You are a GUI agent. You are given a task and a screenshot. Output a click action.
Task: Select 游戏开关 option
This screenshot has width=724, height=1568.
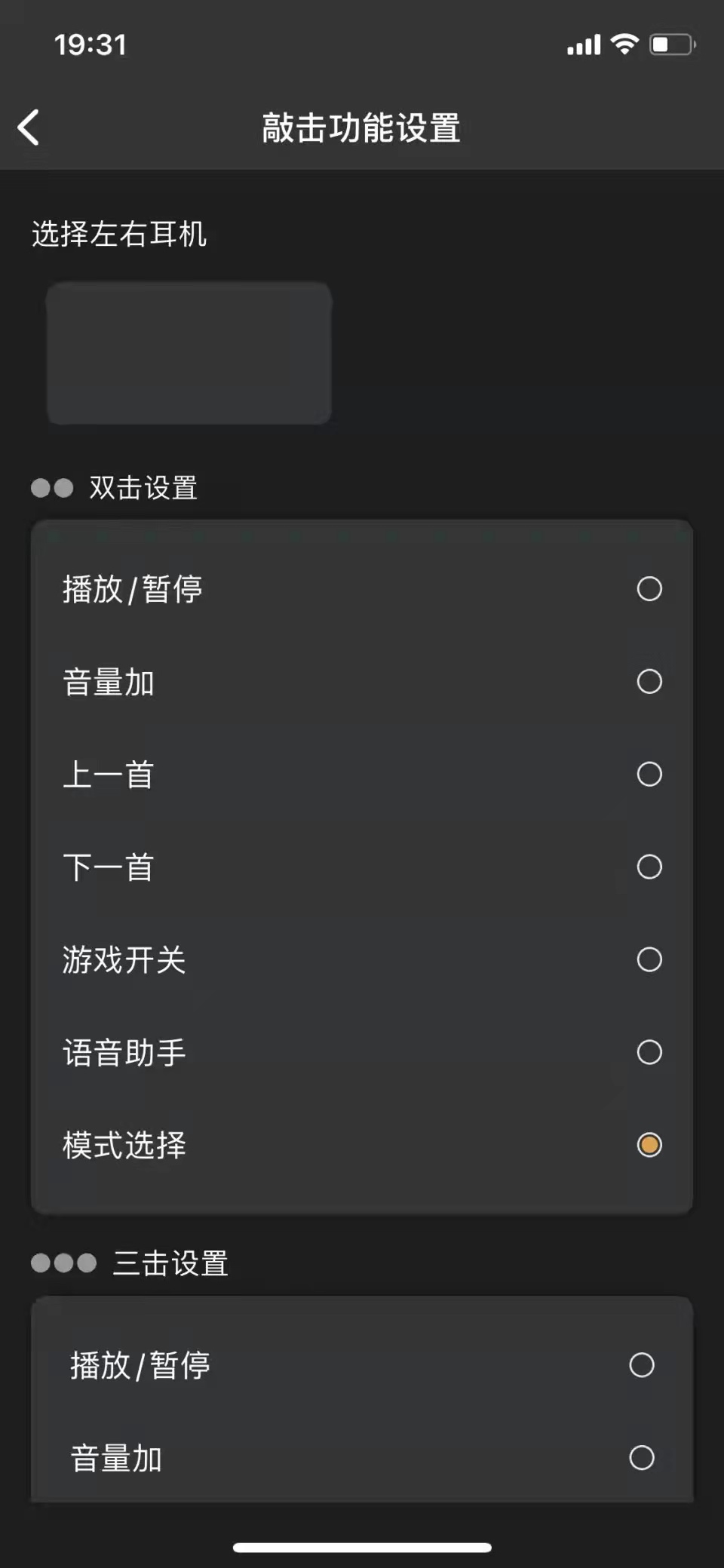(649, 959)
